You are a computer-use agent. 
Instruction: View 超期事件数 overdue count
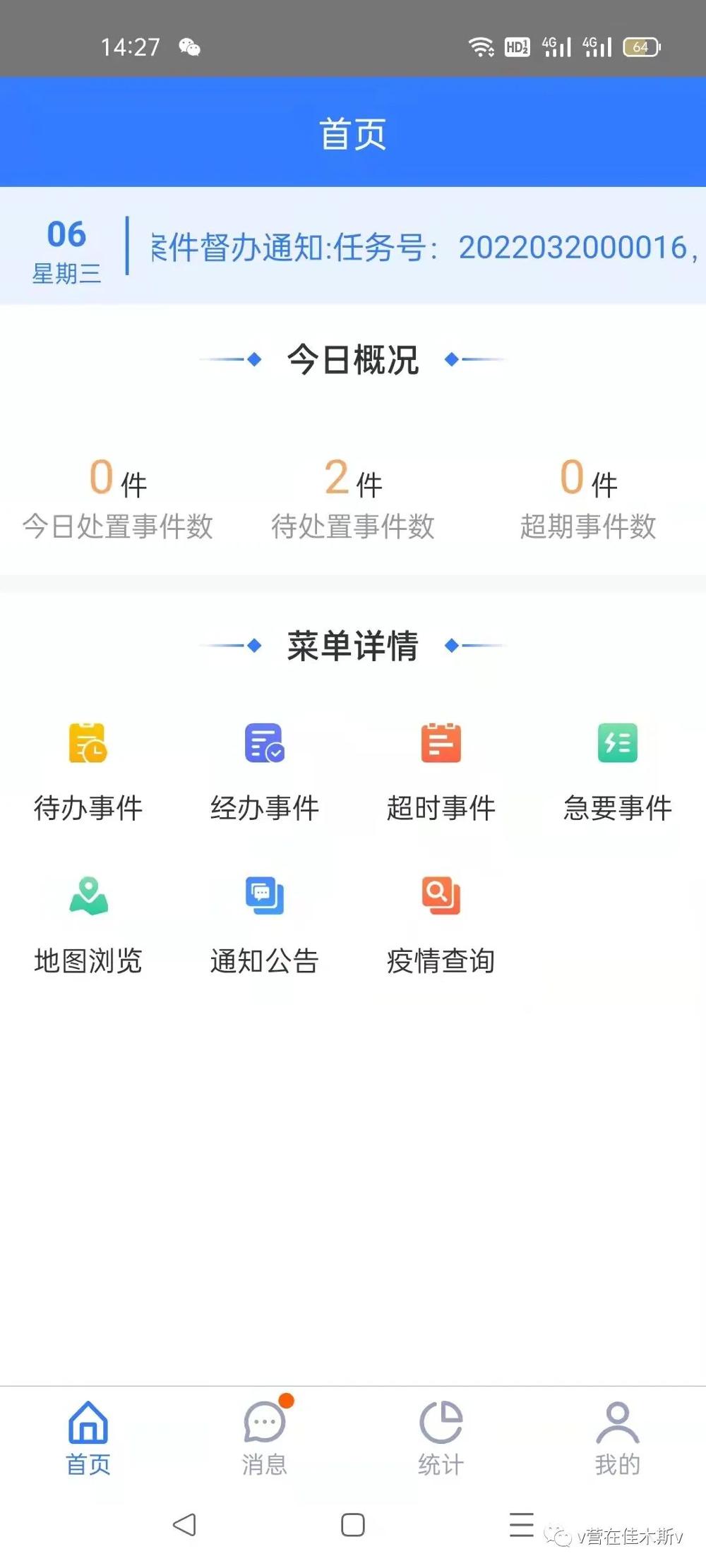[x=588, y=499]
